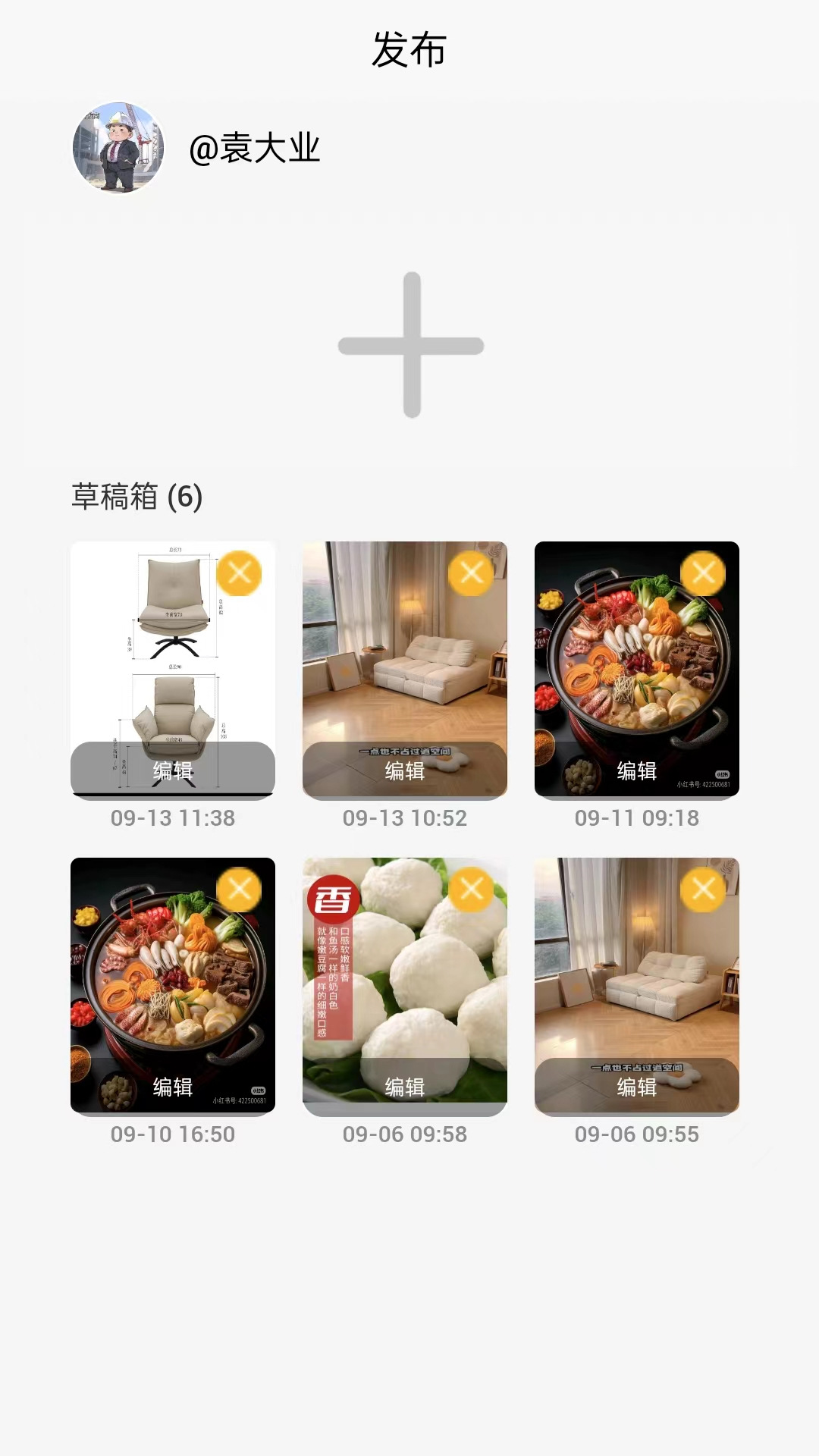Tap 编辑 on the 09-06 09:55 sofa draft

(x=639, y=1086)
